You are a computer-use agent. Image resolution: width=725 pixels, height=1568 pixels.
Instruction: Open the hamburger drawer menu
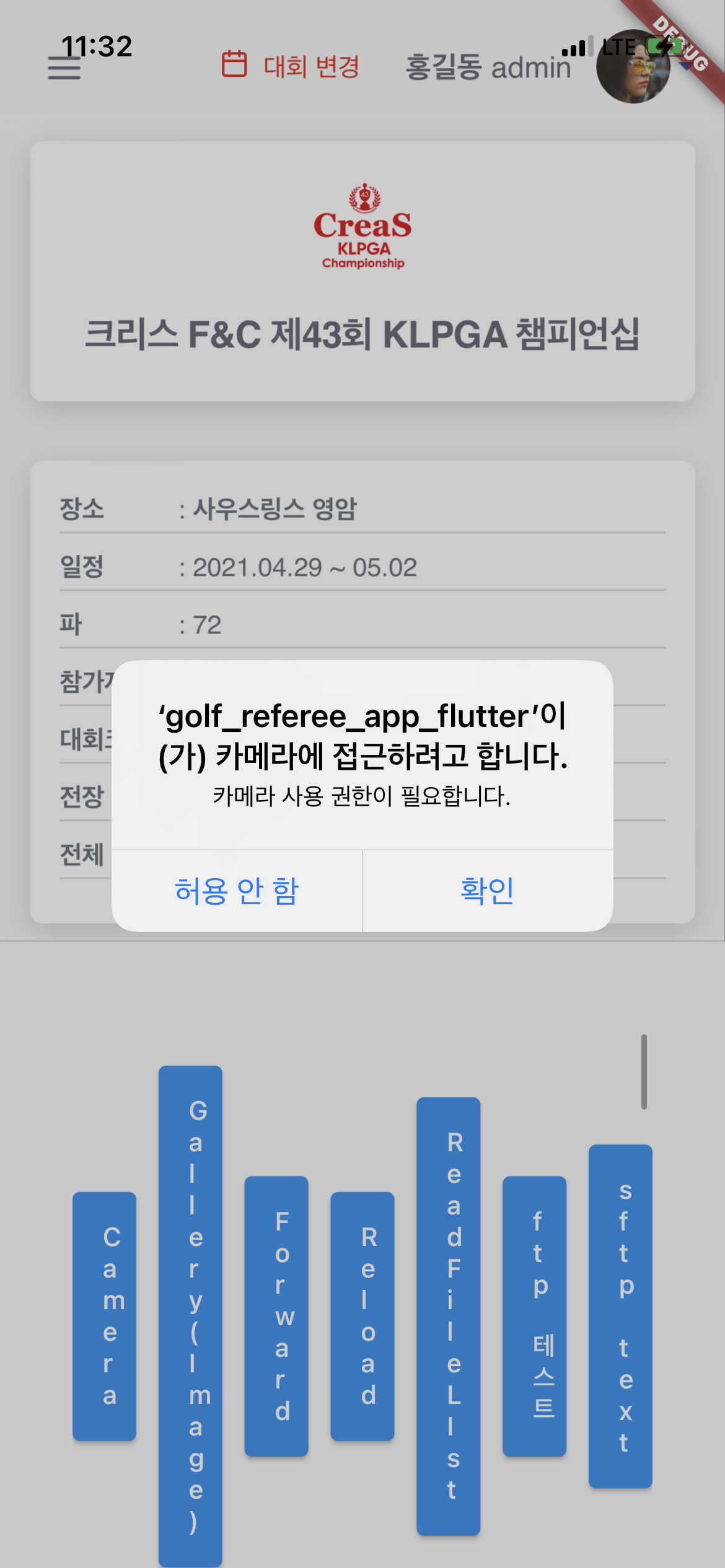pos(64,68)
